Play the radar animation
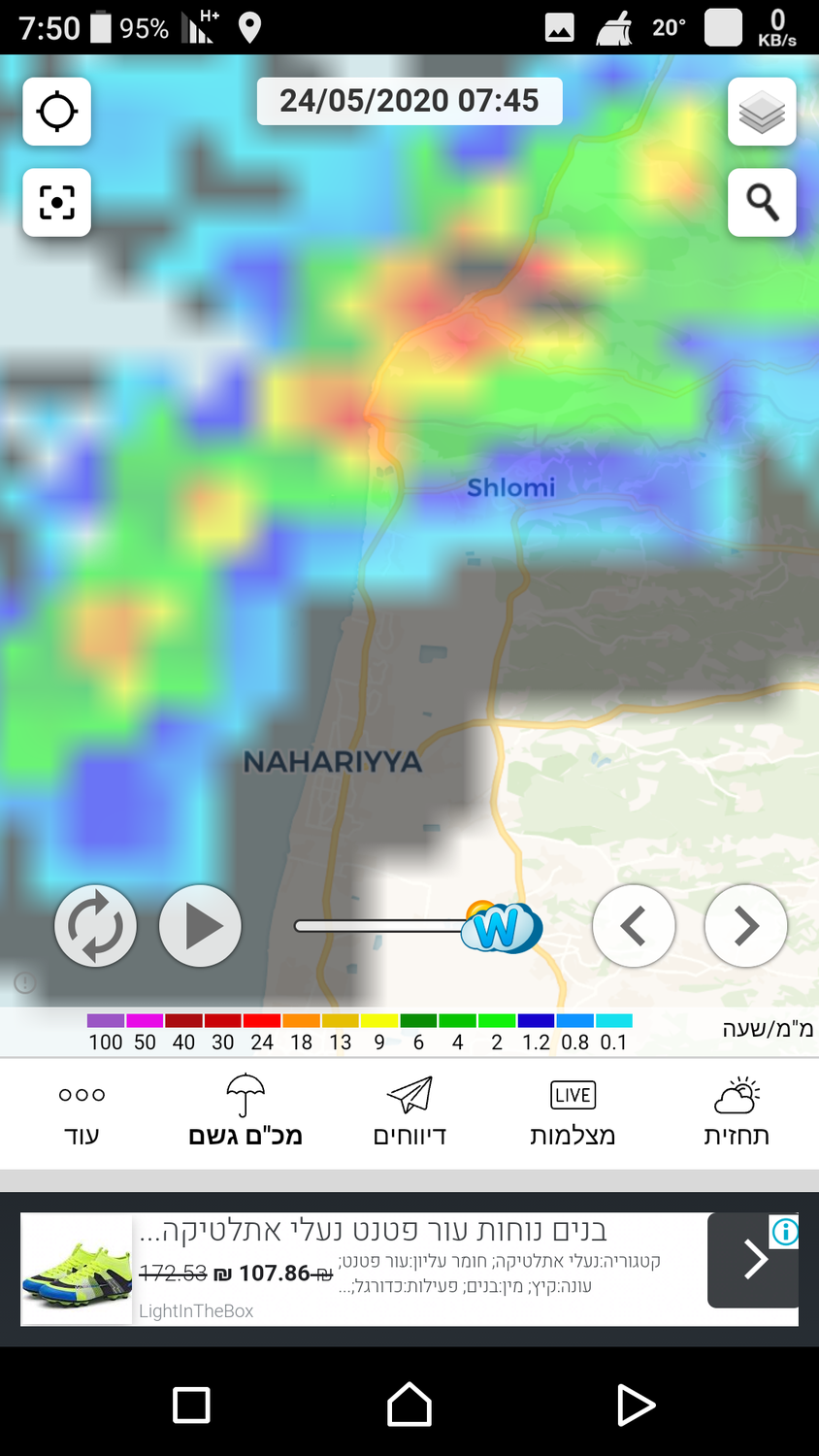Viewport: 819px width, 1456px height. 200,926
